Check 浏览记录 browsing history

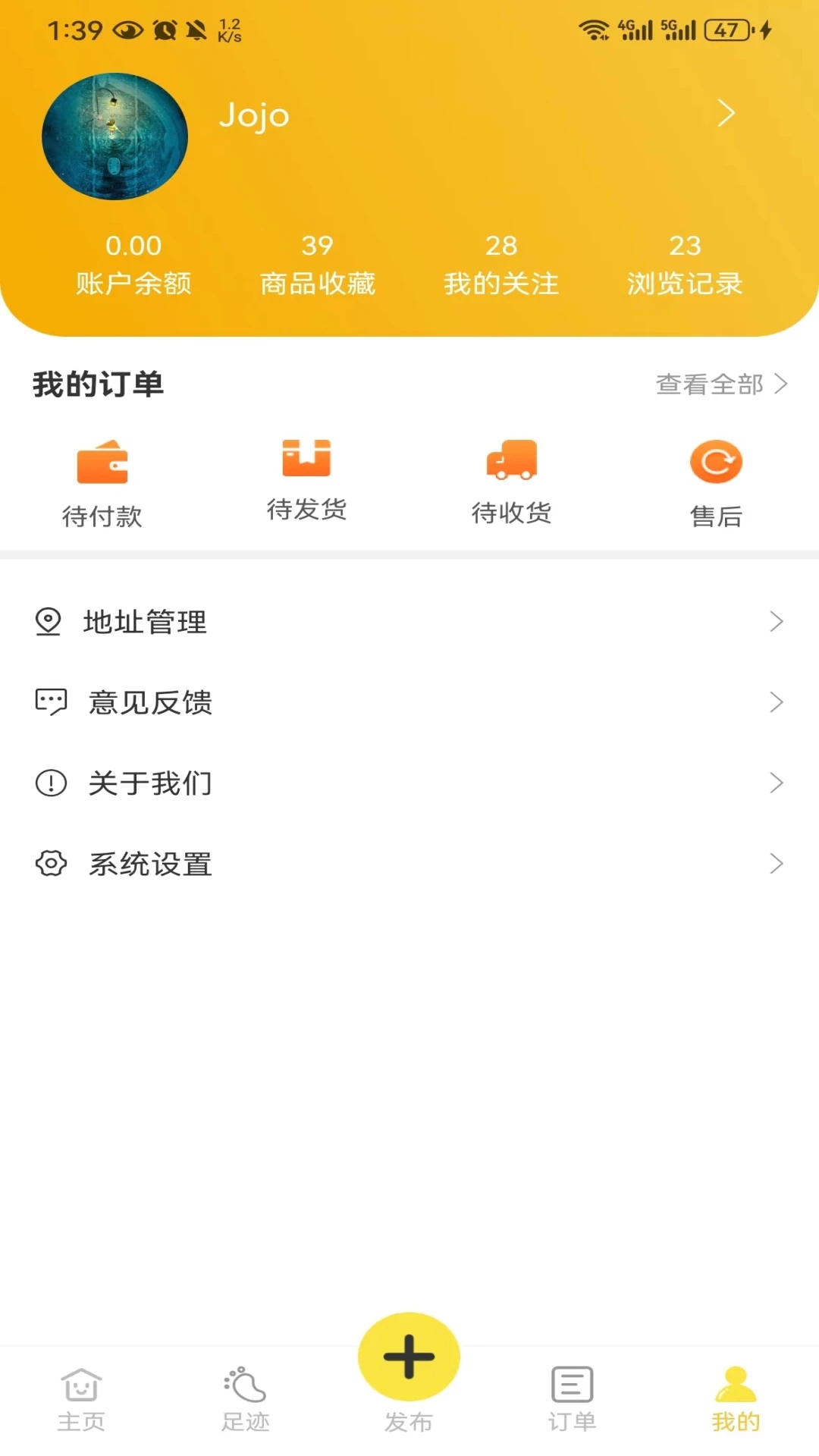tap(685, 264)
